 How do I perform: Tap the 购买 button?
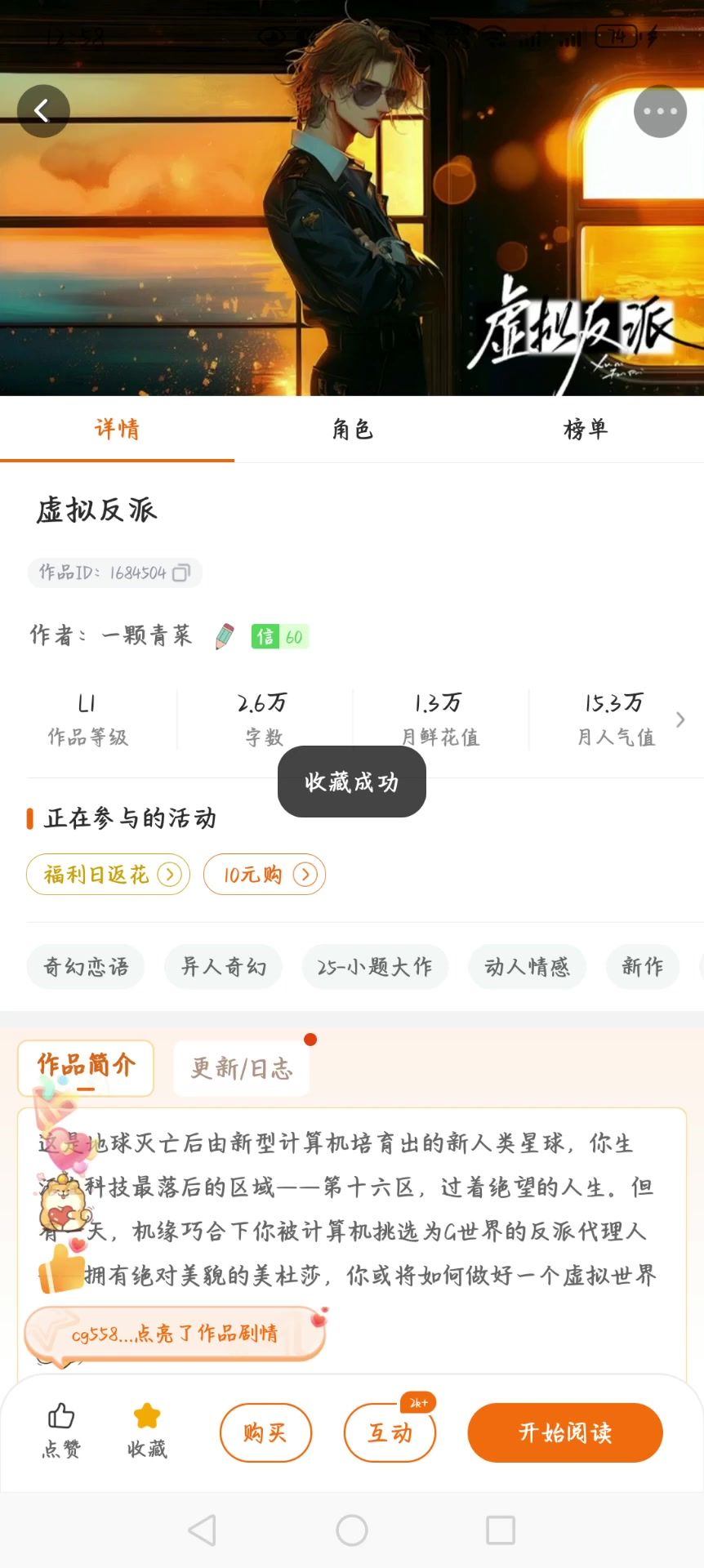pos(265,1432)
